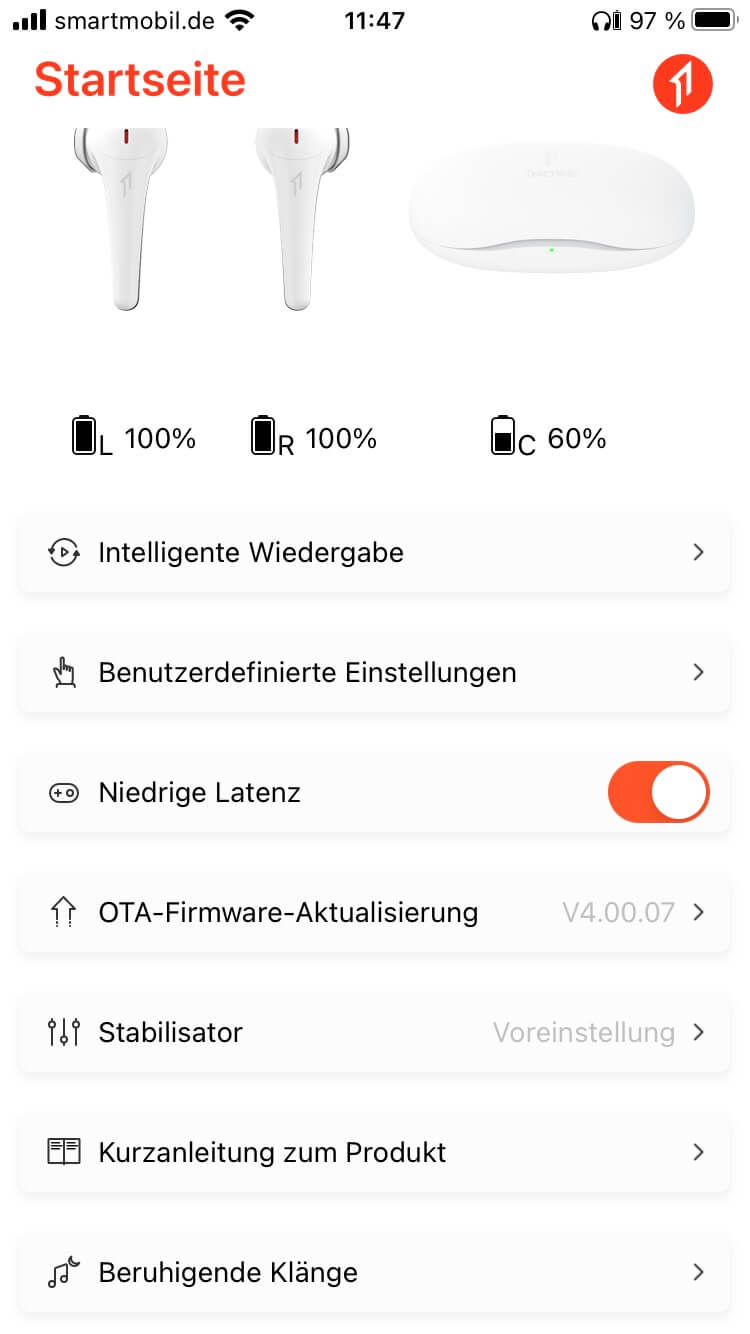This screenshot has height=1334, width=750.
Task: Open Beruhigende Klänge
Action: 374,1272
